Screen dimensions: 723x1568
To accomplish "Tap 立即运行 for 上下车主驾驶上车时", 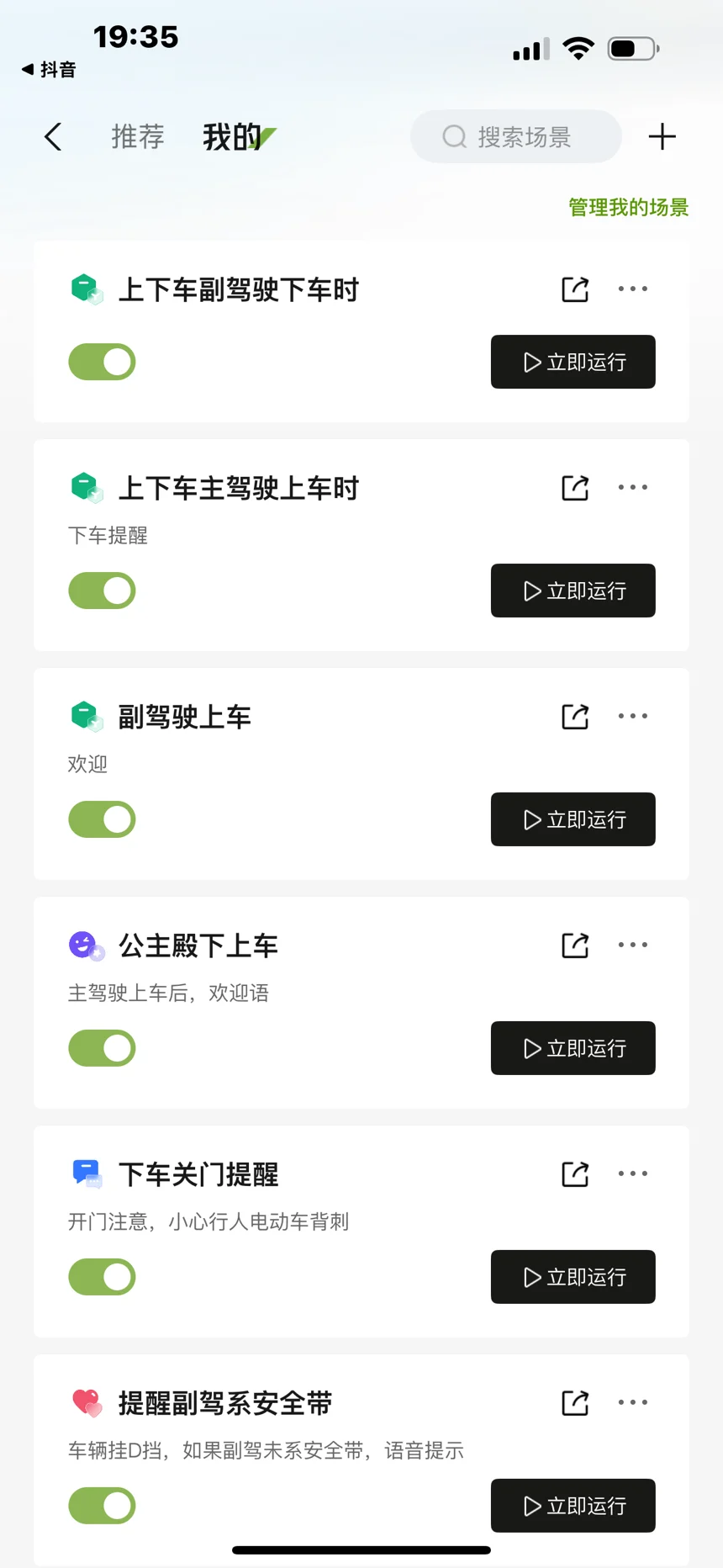I will [573, 591].
